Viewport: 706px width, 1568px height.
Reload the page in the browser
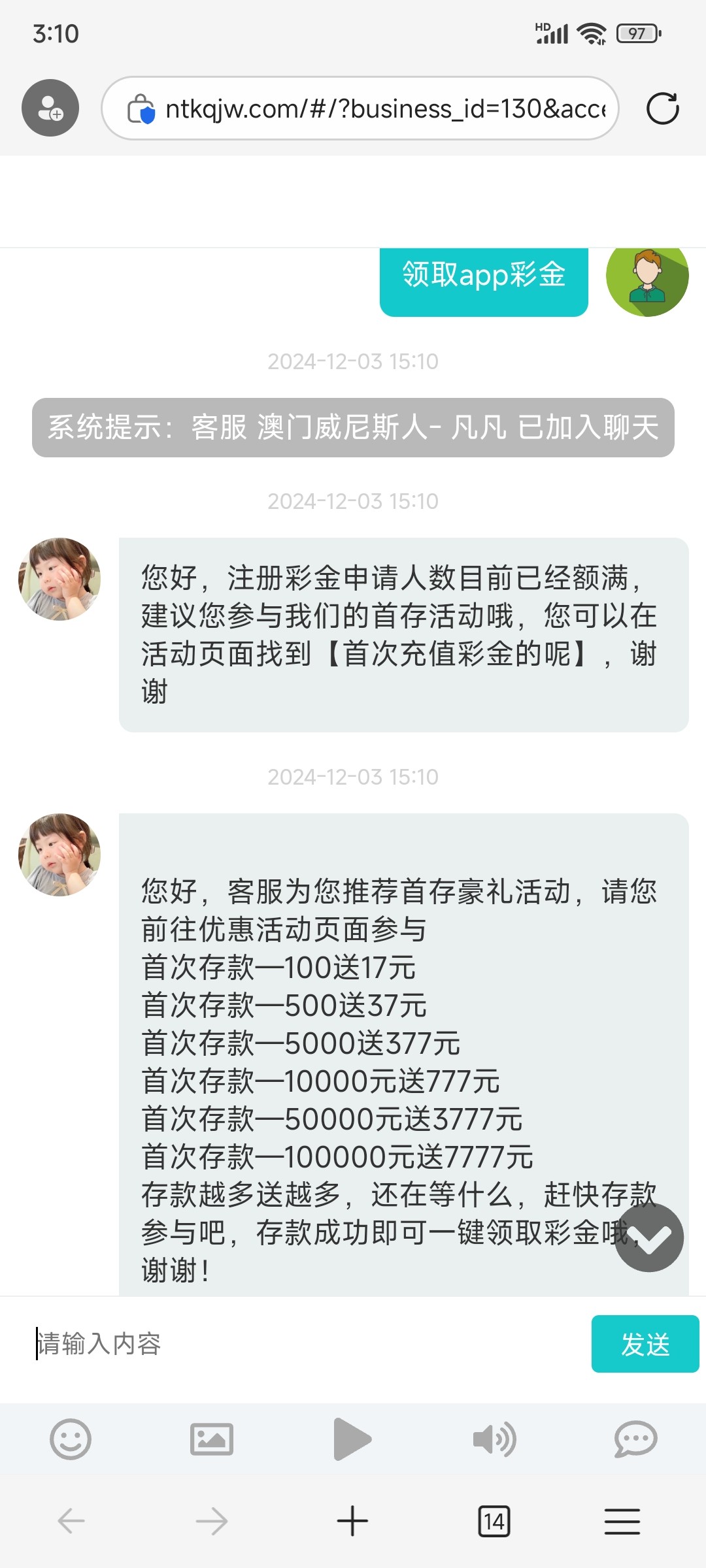662,108
